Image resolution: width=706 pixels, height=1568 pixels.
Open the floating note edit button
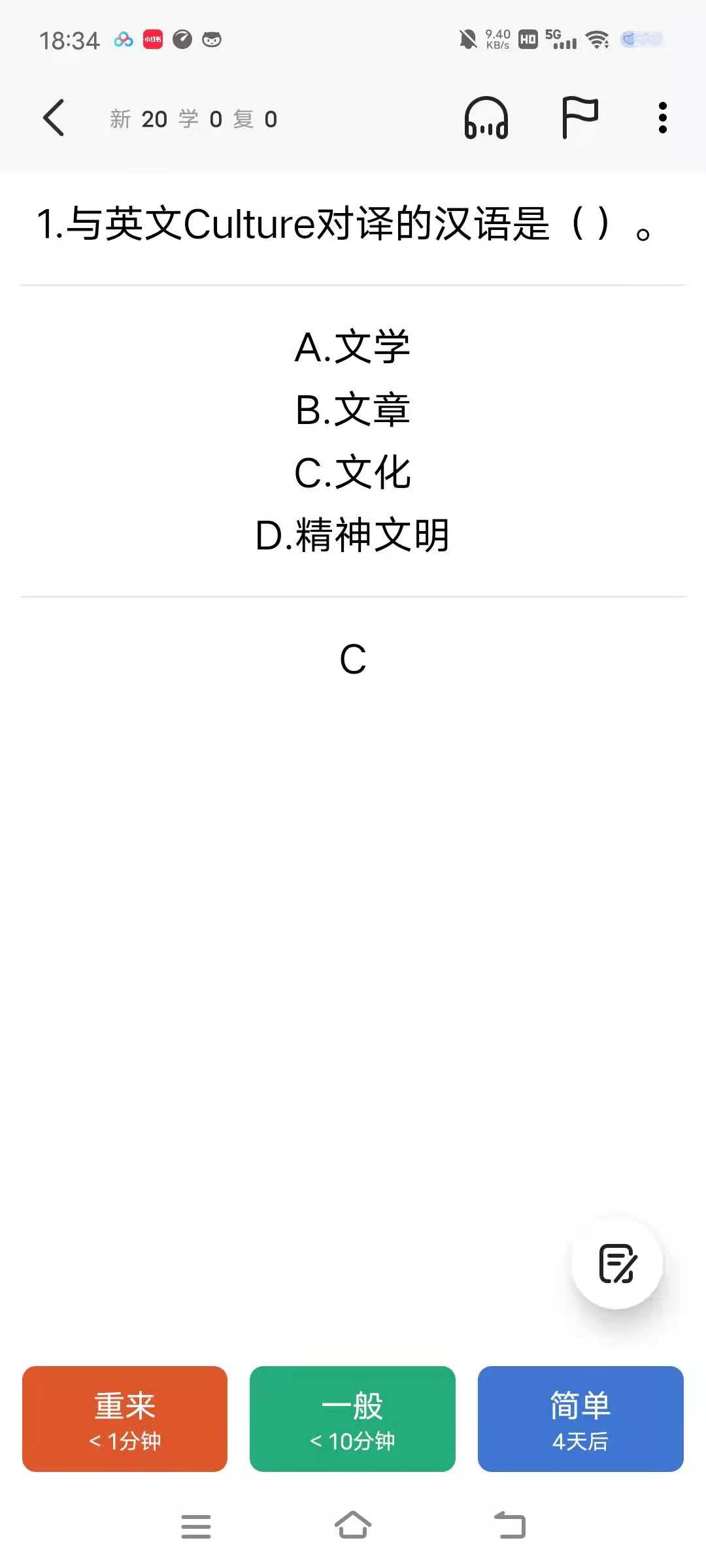point(617,1264)
